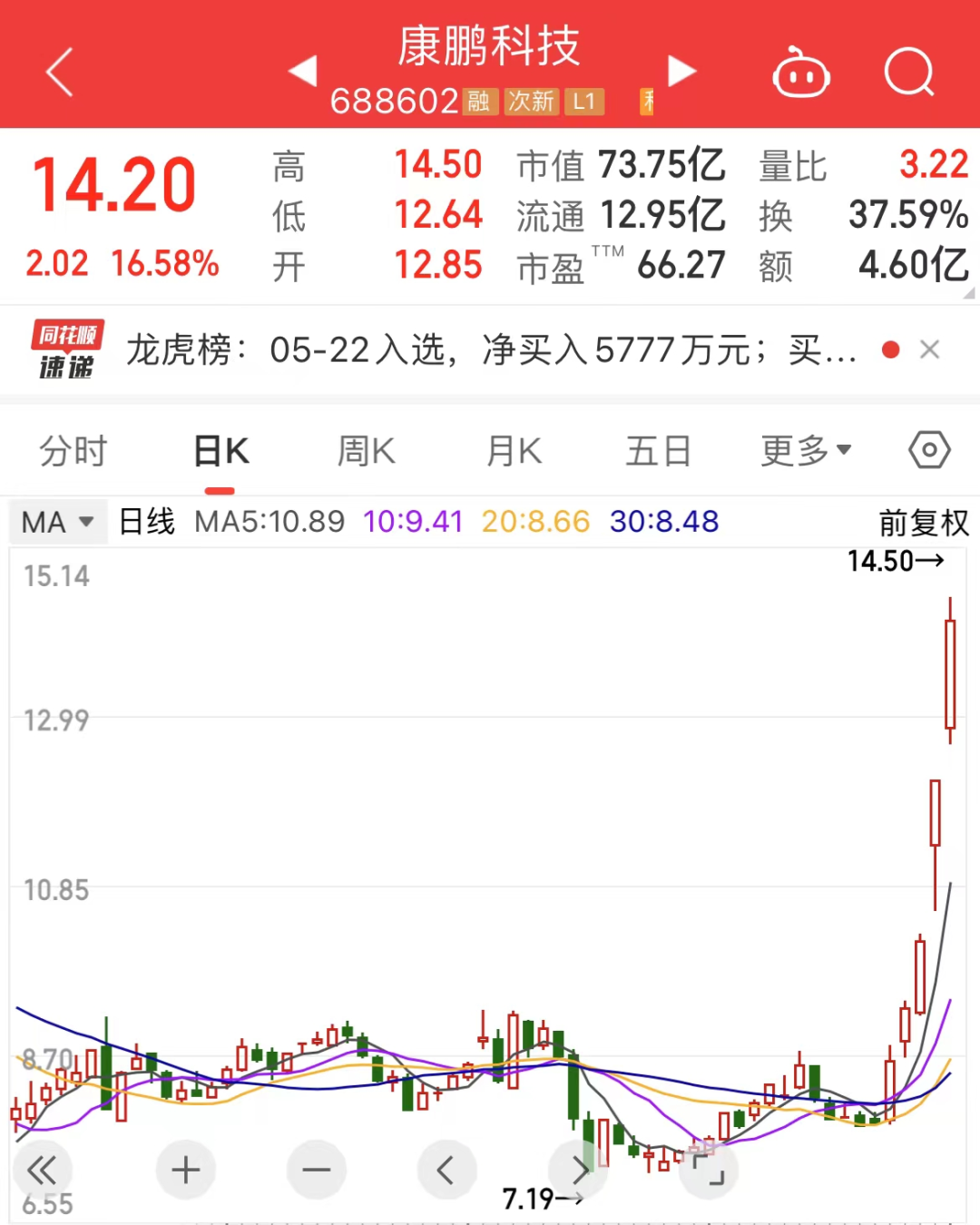The height and width of the screenshot is (1225, 980).
Task: Open the MA indicator dropdown
Action: 58,523
